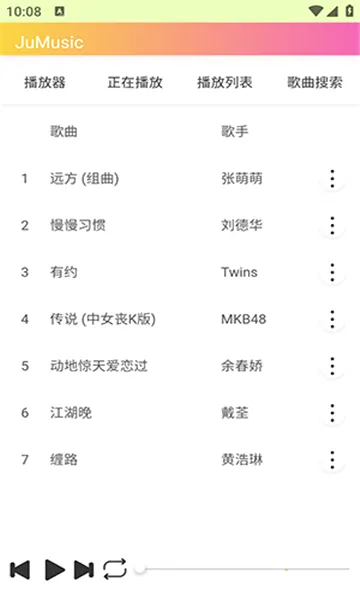Open more options for 慢慢习惯
360x600 pixels.
click(x=332, y=225)
